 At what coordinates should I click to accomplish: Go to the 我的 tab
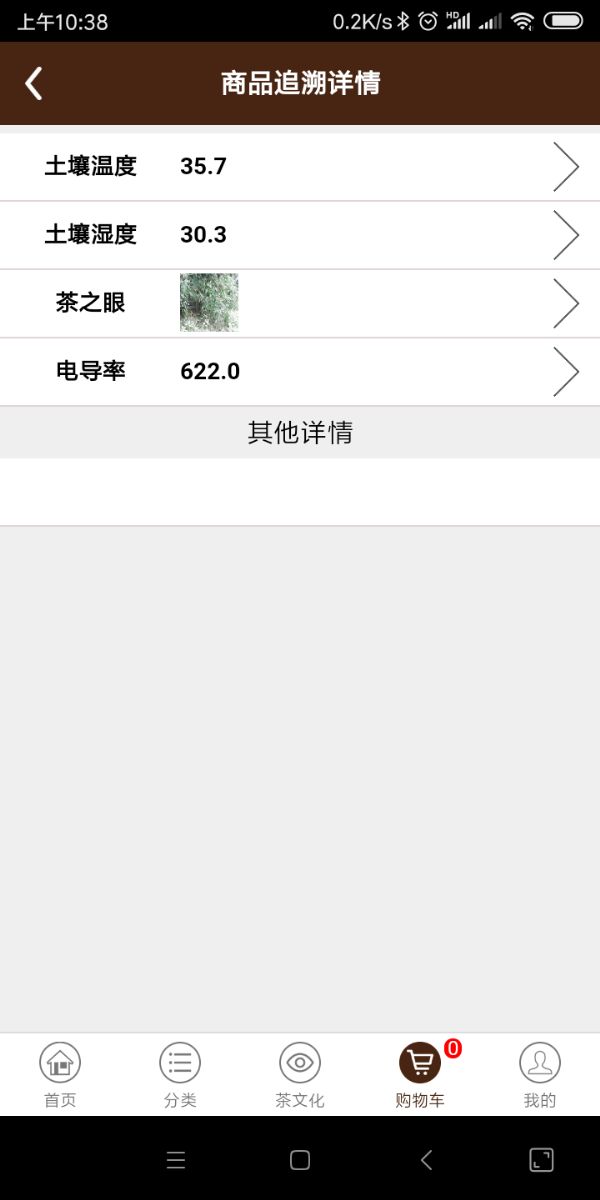[540, 1075]
